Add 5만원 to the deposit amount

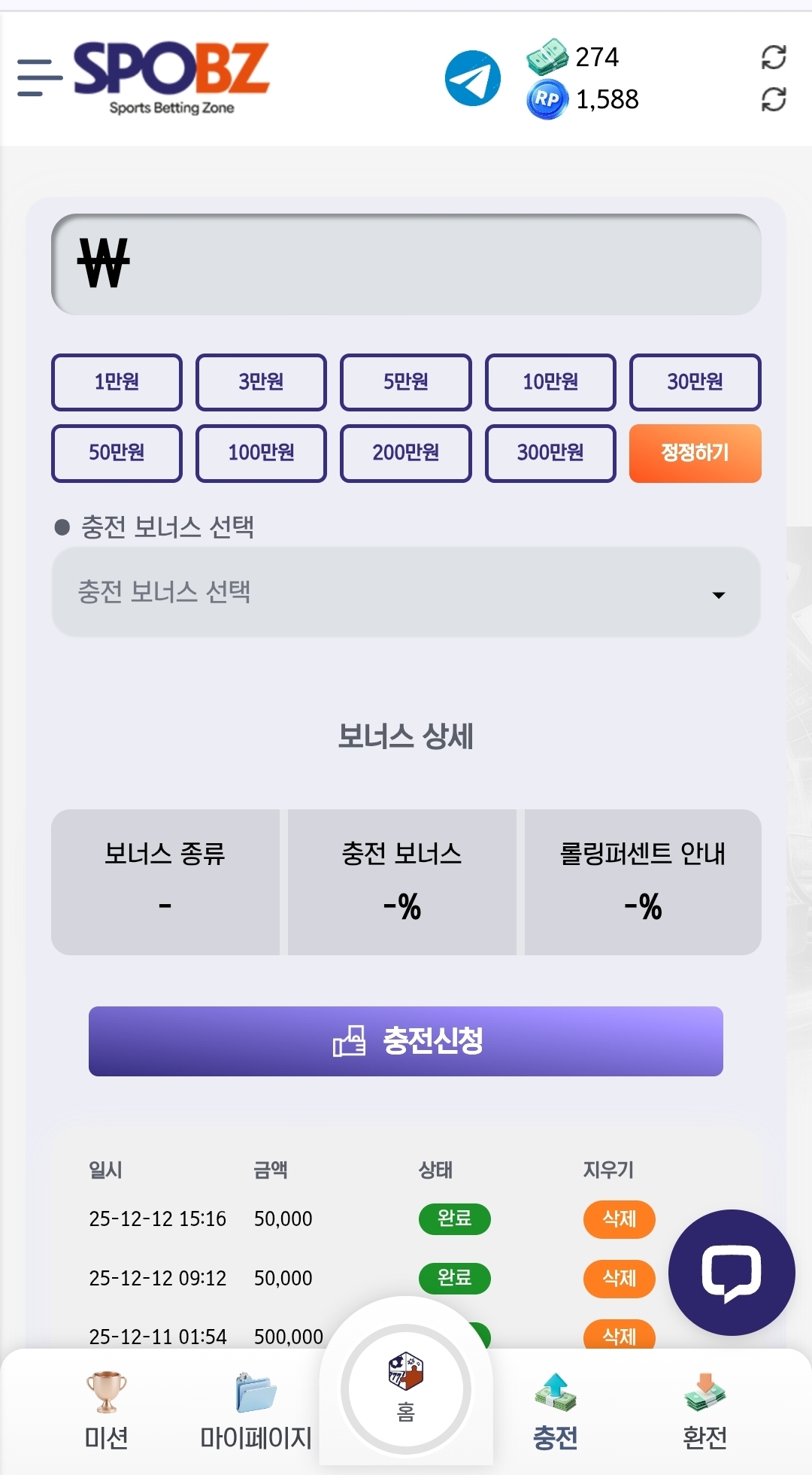pyautogui.click(x=405, y=382)
